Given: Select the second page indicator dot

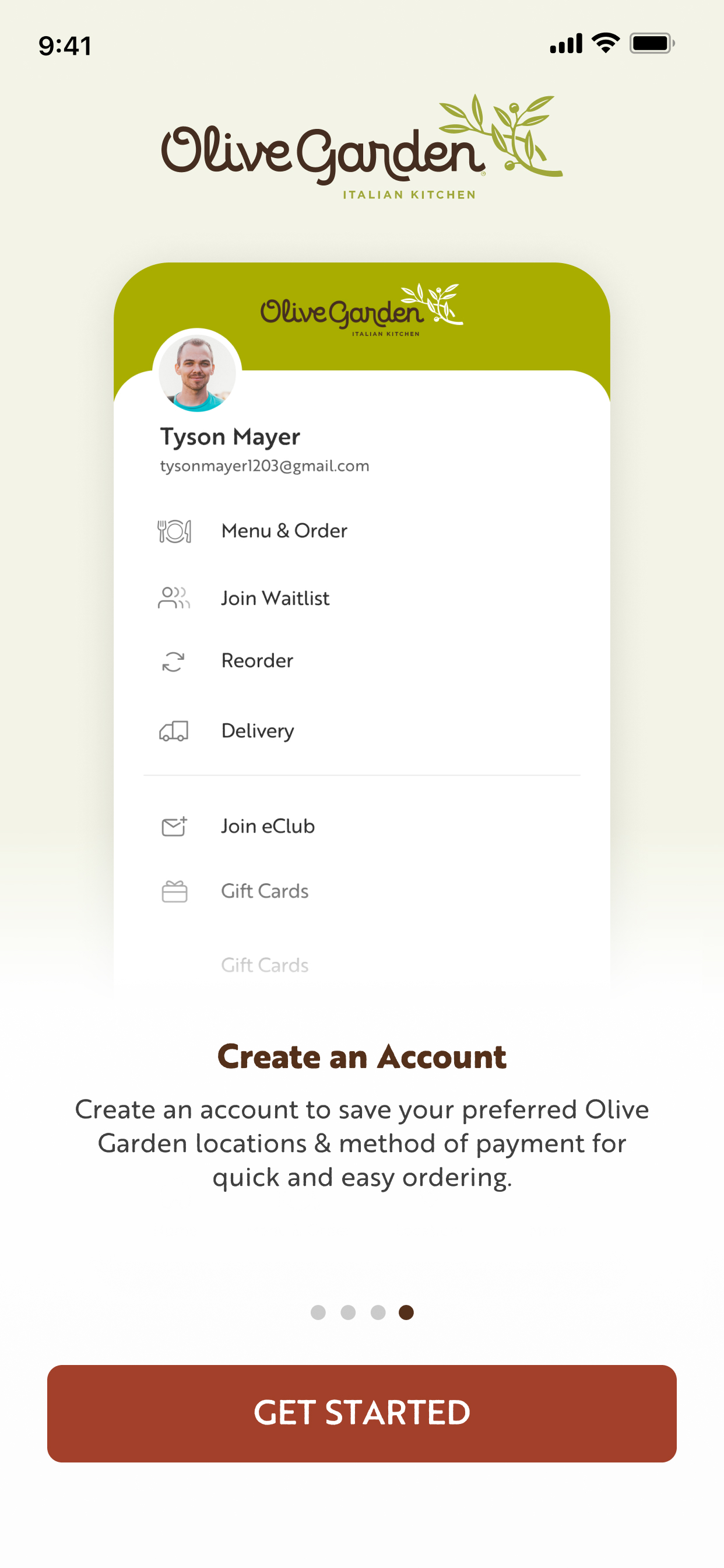Looking at the screenshot, I should [x=348, y=1312].
